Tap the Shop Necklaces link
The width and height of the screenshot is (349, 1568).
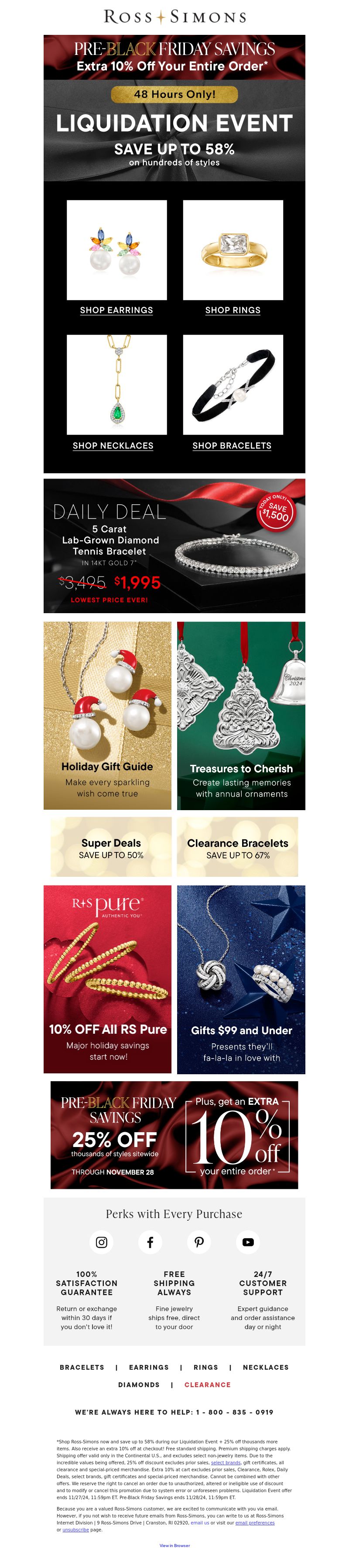(x=113, y=445)
